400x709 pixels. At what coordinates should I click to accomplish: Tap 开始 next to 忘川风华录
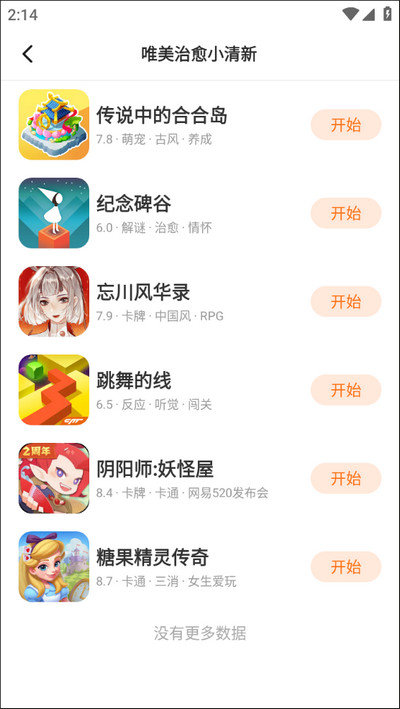(x=346, y=302)
